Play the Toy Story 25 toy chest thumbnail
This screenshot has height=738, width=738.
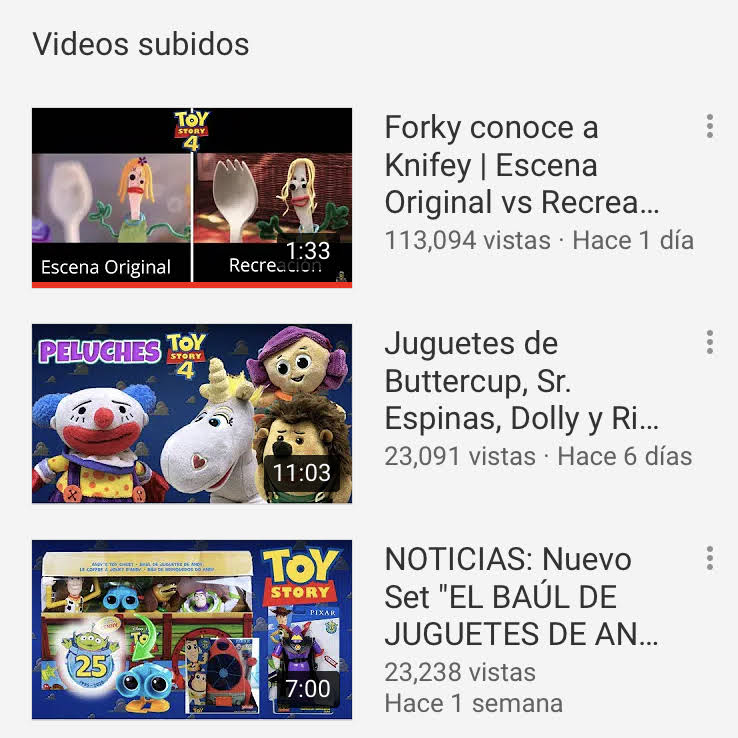pyautogui.click(x=192, y=629)
